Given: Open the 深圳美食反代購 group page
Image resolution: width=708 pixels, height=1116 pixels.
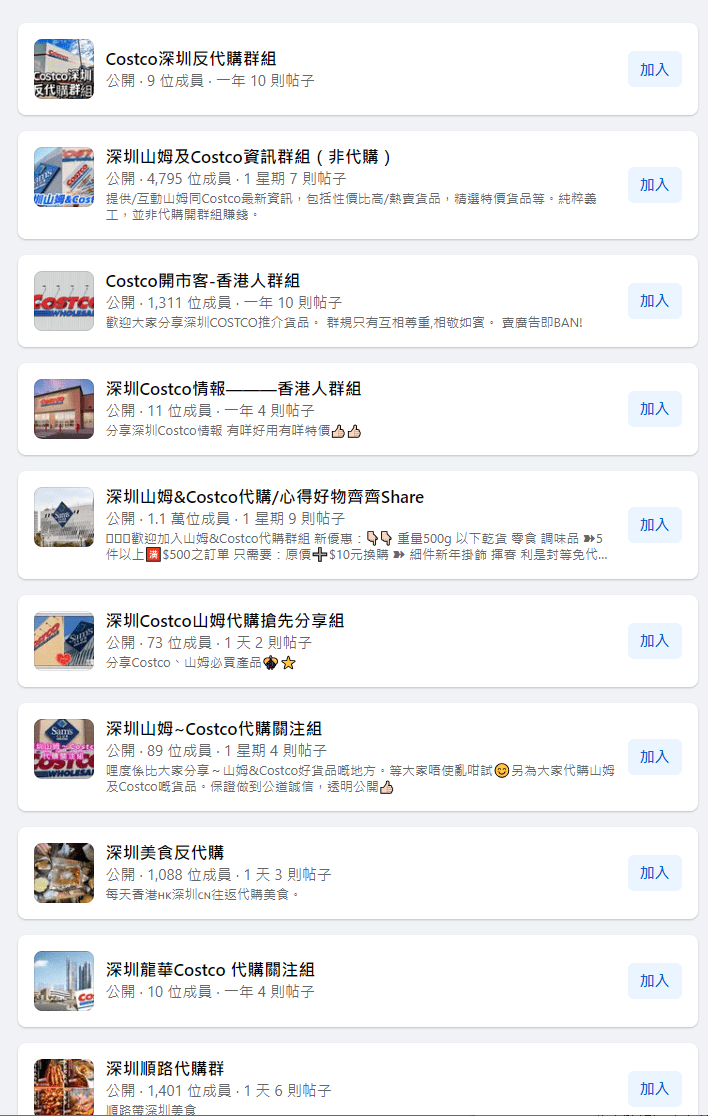Looking at the screenshot, I should coord(164,853).
